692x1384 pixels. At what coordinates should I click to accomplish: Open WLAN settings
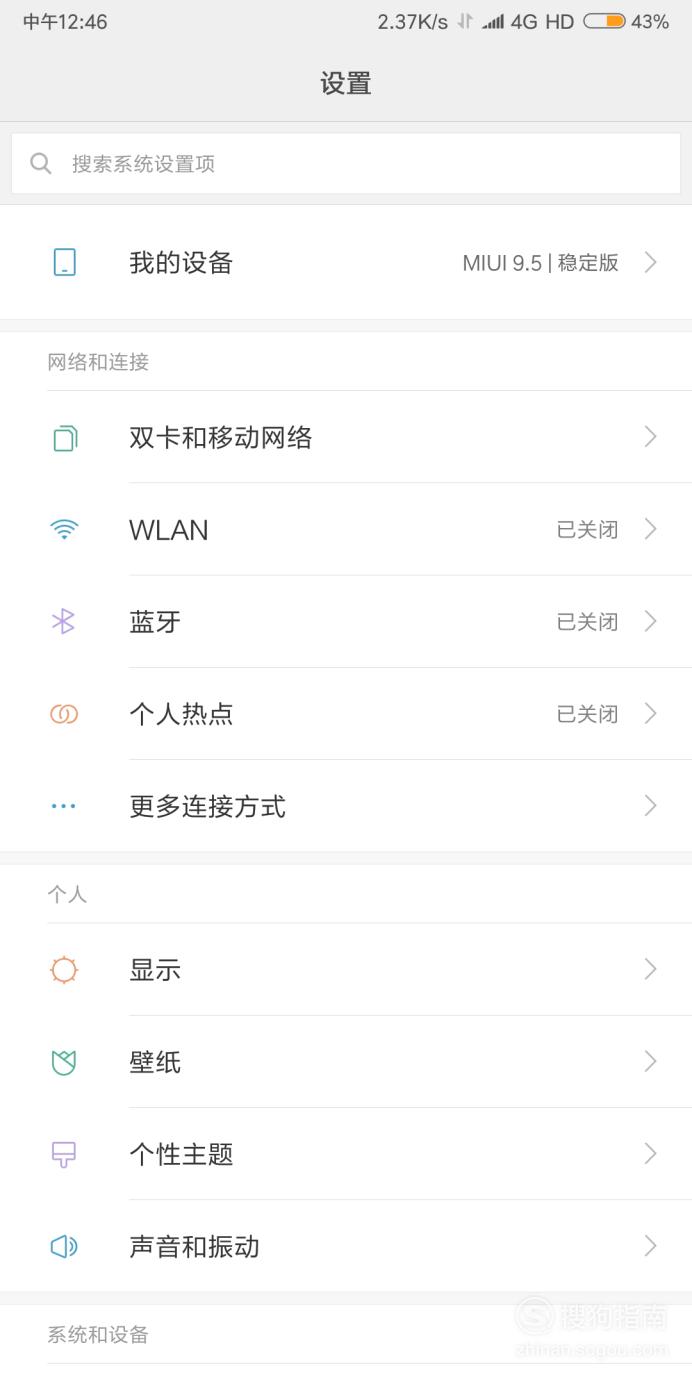346,529
